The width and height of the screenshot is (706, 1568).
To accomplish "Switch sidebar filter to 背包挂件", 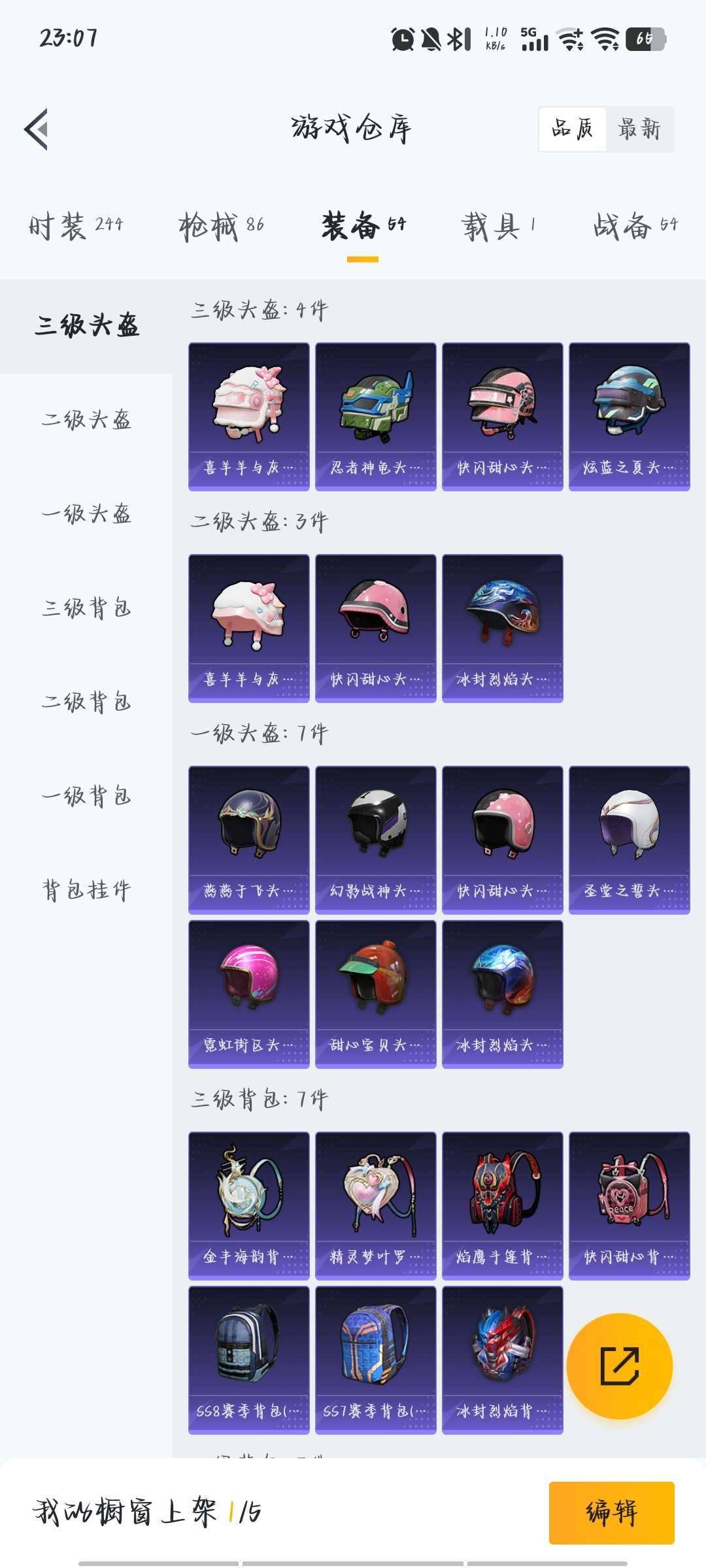I will [85, 889].
